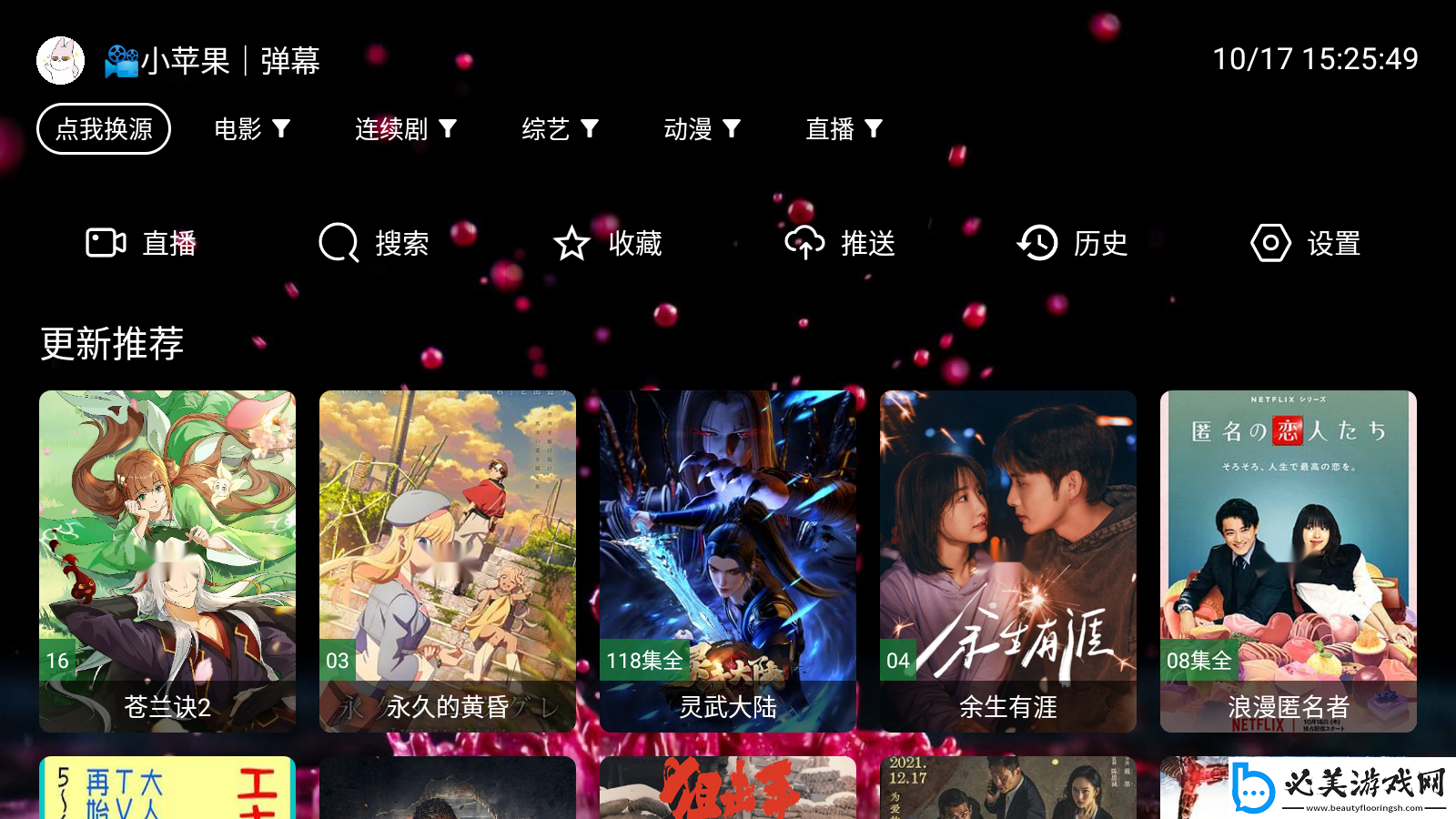Image resolution: width=1456 pixels, height=819 pixels.
Task: Expand the 综艺 category dropdown
Action: [x=560, y=129]
